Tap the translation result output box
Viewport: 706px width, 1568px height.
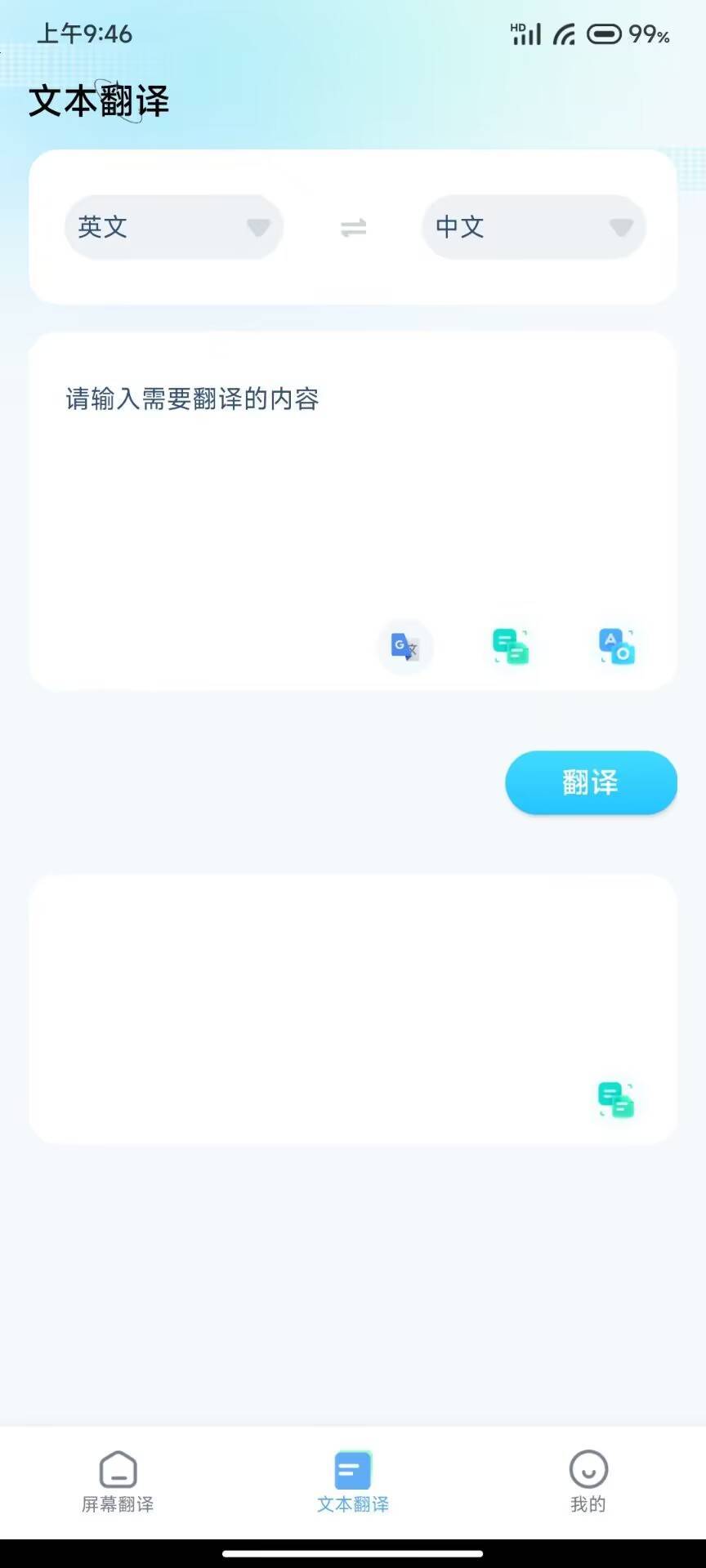click(351, 980)
